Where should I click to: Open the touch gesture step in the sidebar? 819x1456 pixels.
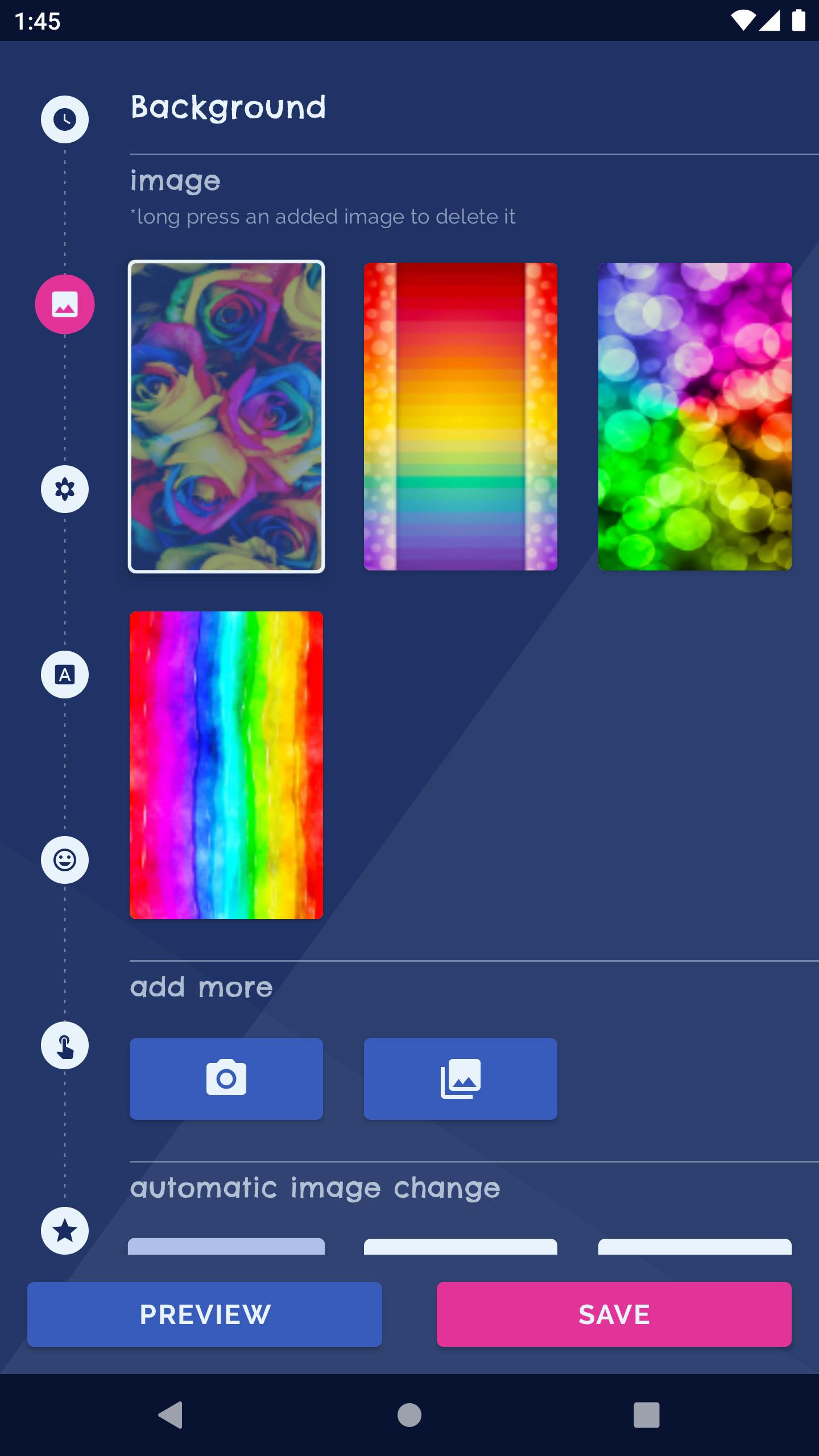(65, 1045)
